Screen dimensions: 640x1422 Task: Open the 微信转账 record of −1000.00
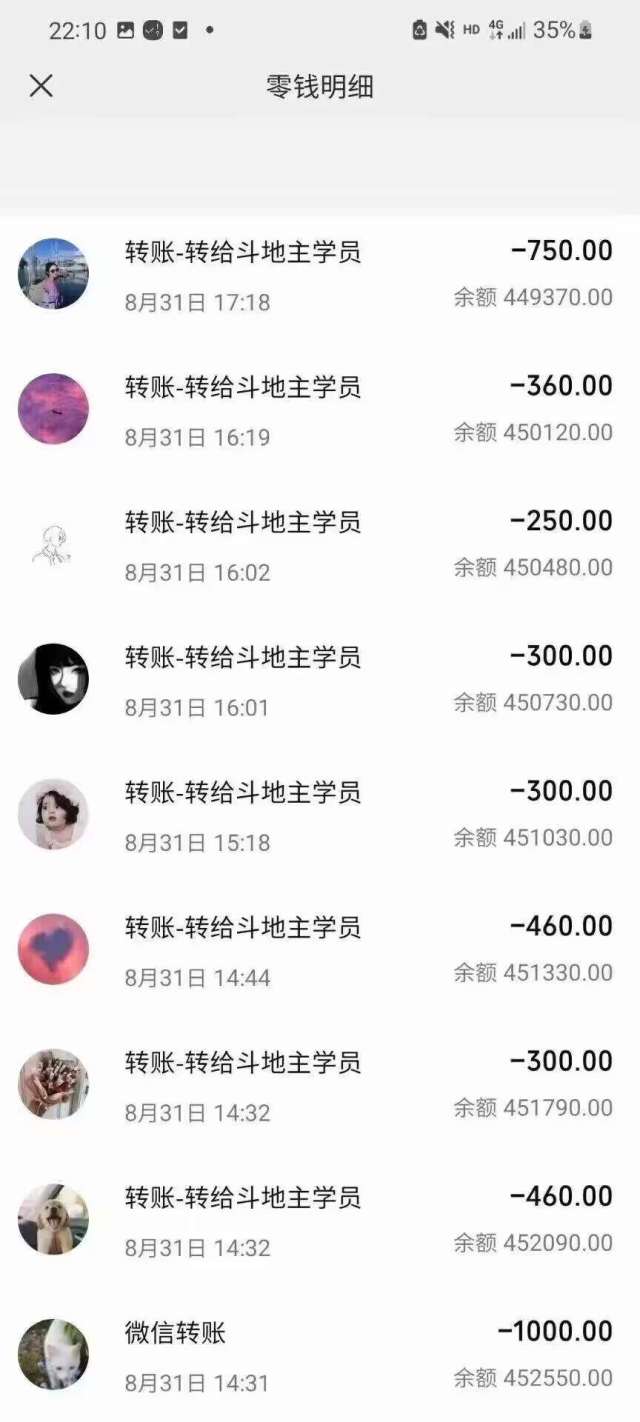(x=320, y=1355)
